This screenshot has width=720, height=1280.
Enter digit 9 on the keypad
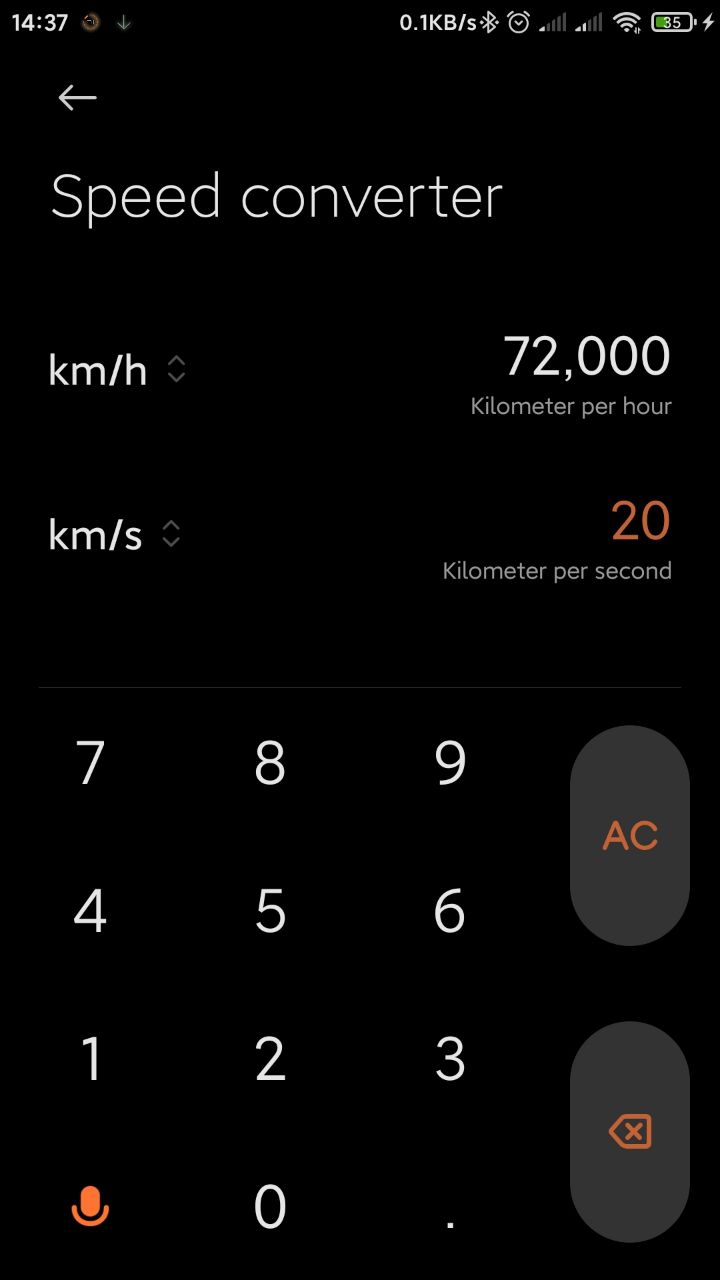[x=450, y=763]
